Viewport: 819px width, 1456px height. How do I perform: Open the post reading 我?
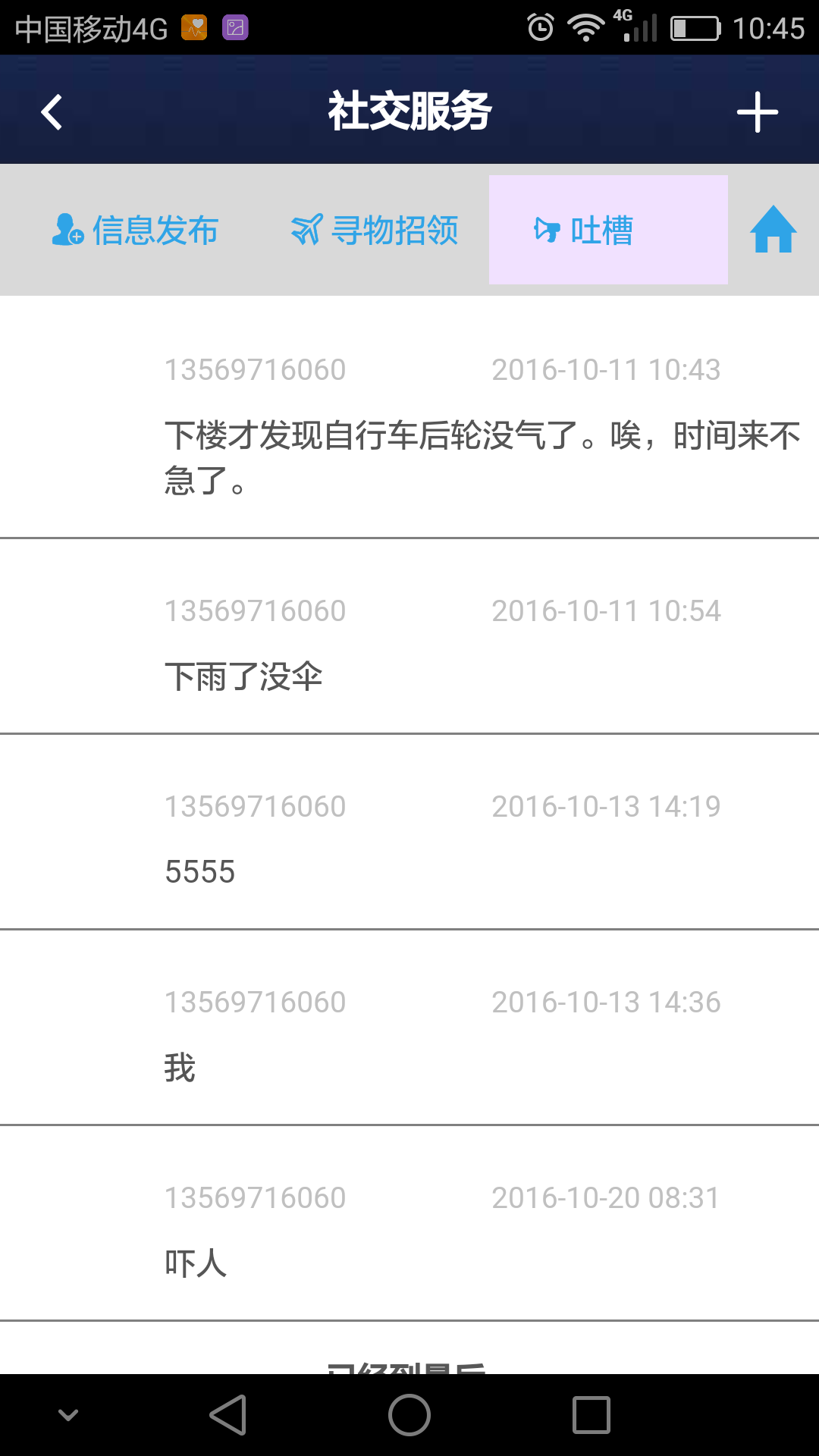(409, 1028)
